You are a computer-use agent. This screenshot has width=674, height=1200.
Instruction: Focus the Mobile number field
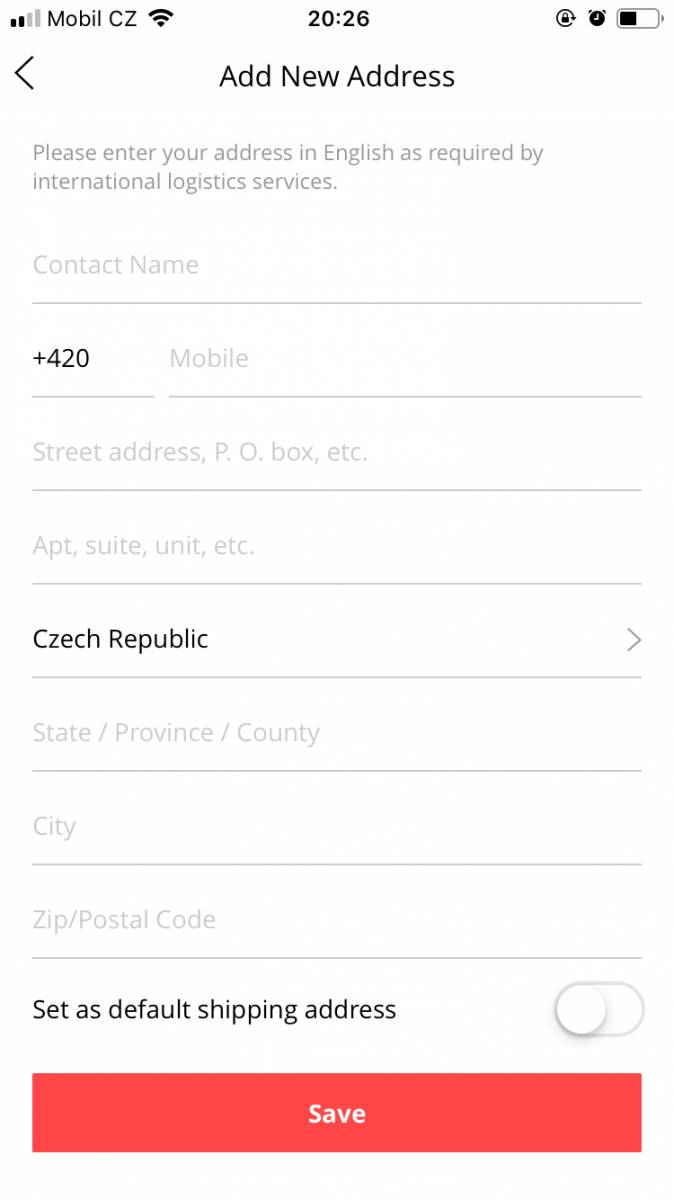[x=405, y=358]
